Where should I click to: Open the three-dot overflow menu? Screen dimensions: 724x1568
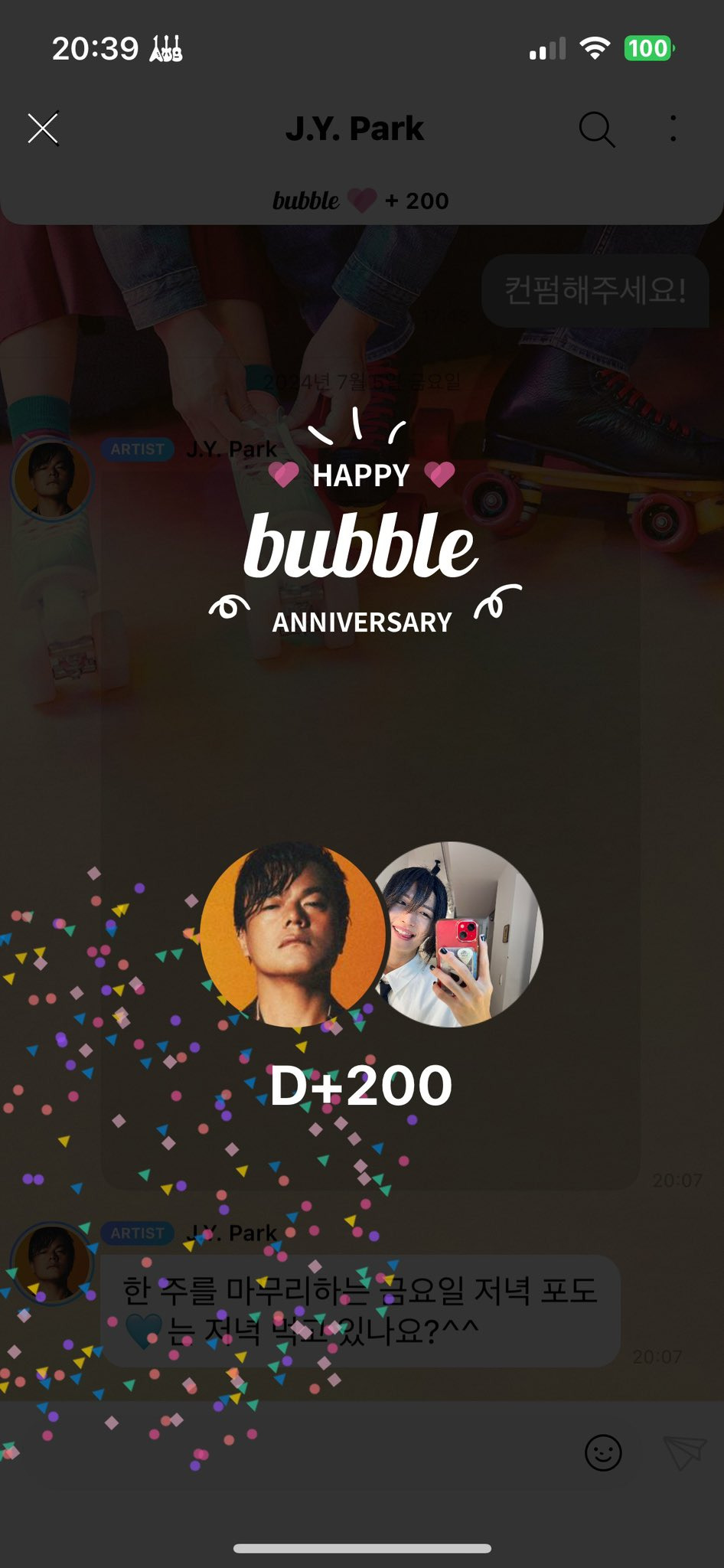[673, 129]
